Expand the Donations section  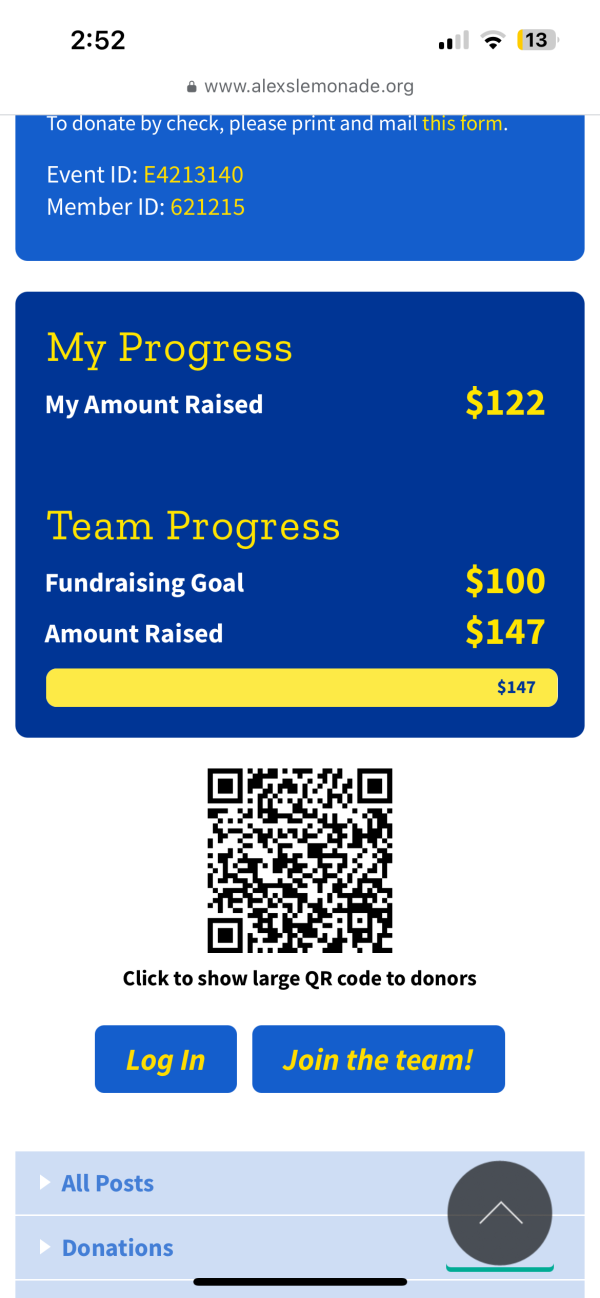pyautogui.click(x=117, y=1248)
